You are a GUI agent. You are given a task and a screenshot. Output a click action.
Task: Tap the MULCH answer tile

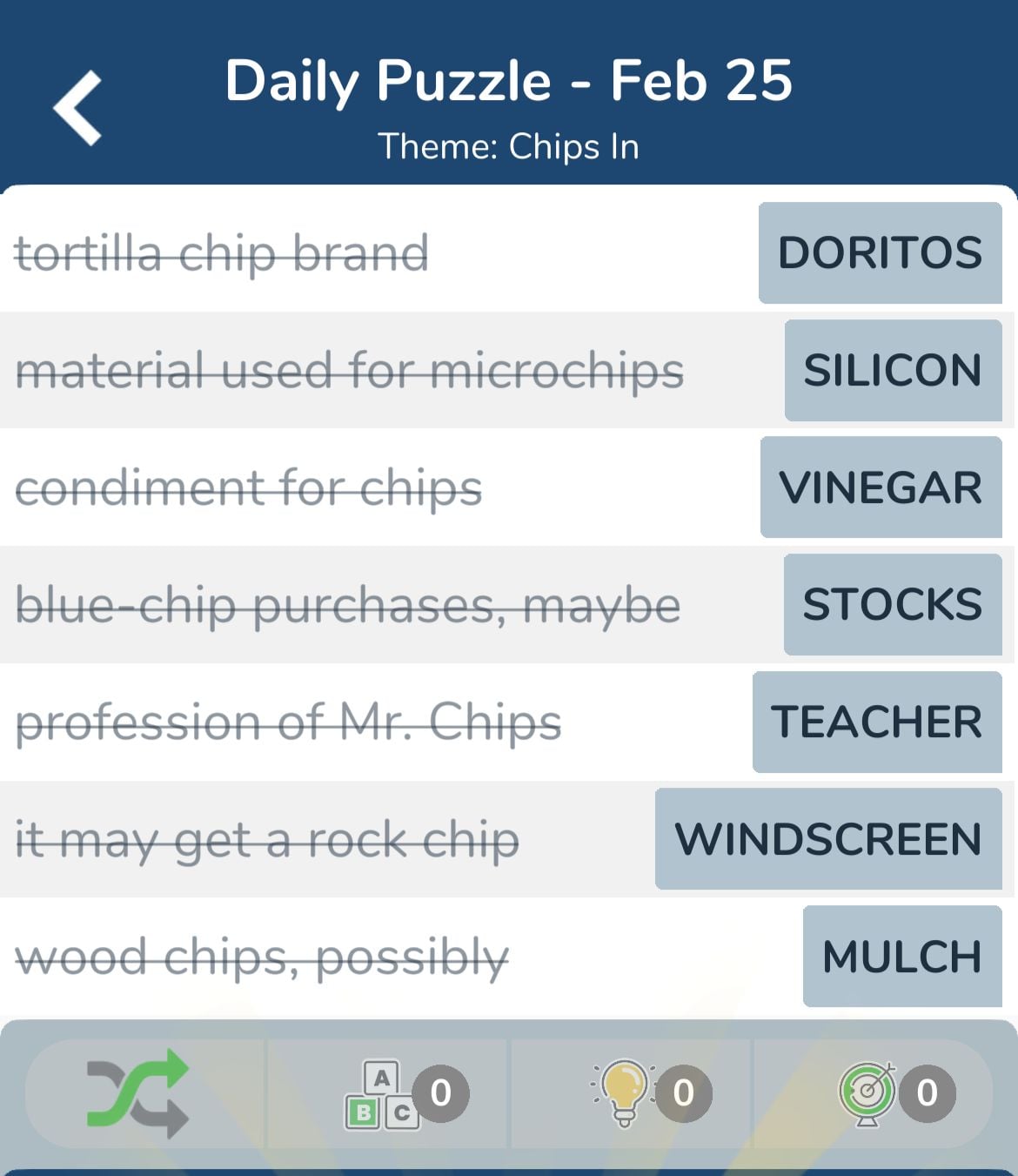(902, 957)
